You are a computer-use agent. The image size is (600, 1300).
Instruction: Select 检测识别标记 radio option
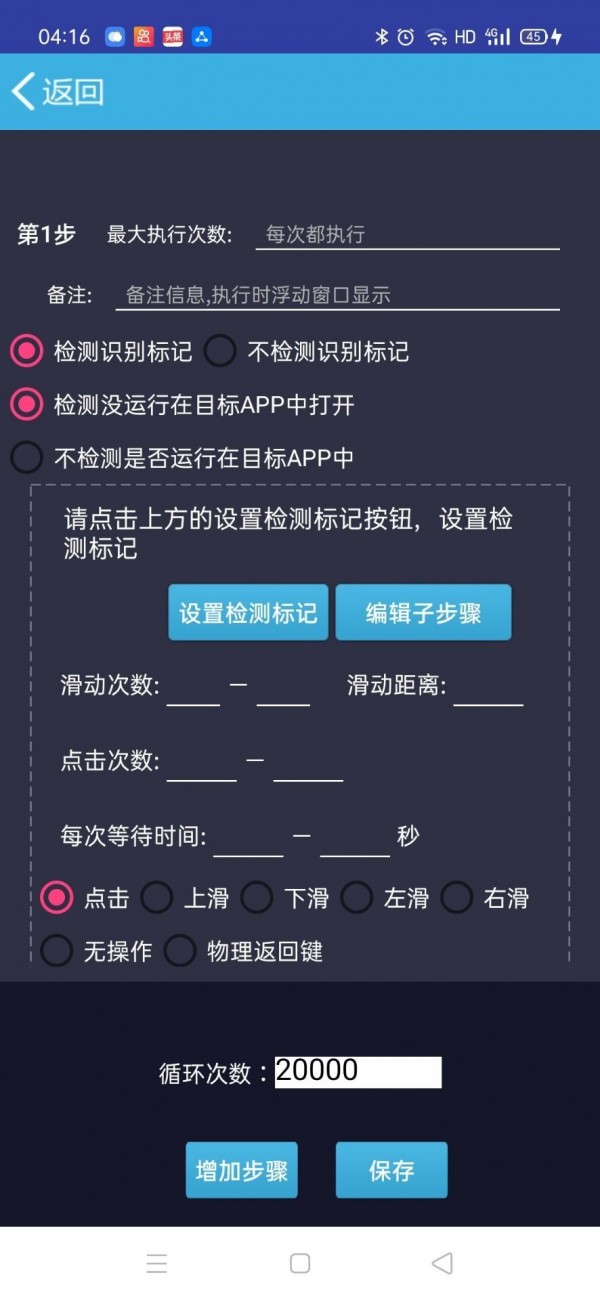(27, 351)
